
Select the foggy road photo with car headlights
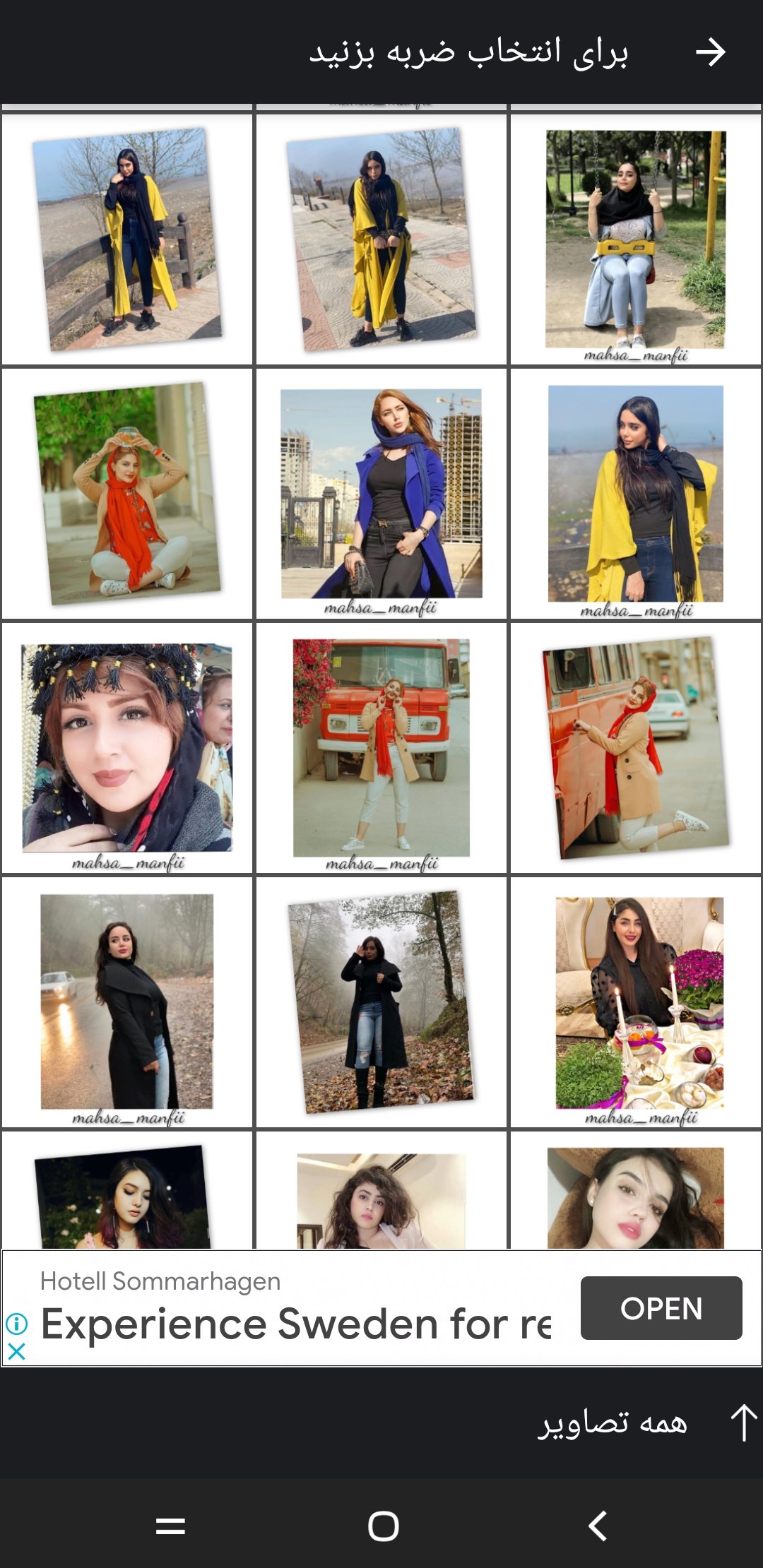pyautogui.click(x=127, y=1003)
